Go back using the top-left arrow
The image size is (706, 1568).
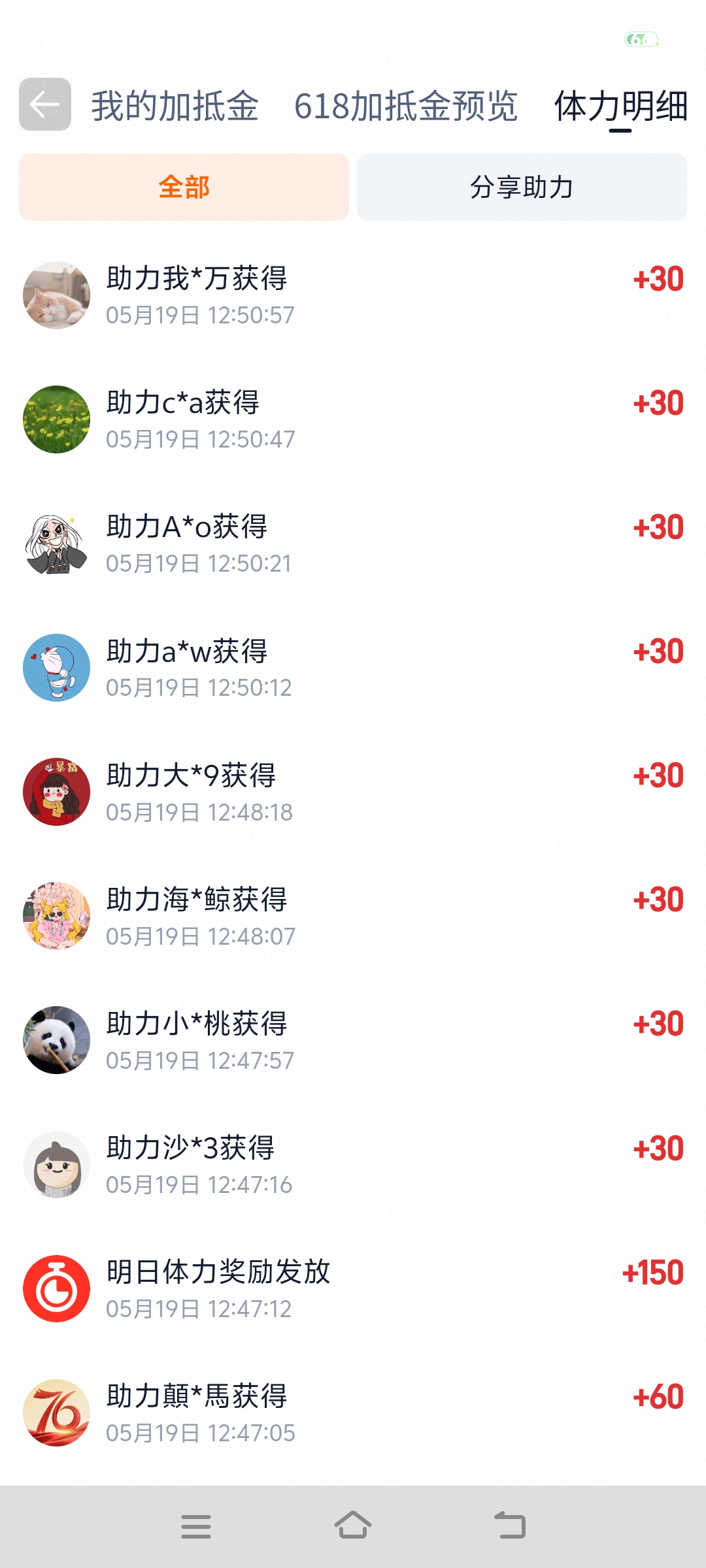tap(45, 105)
